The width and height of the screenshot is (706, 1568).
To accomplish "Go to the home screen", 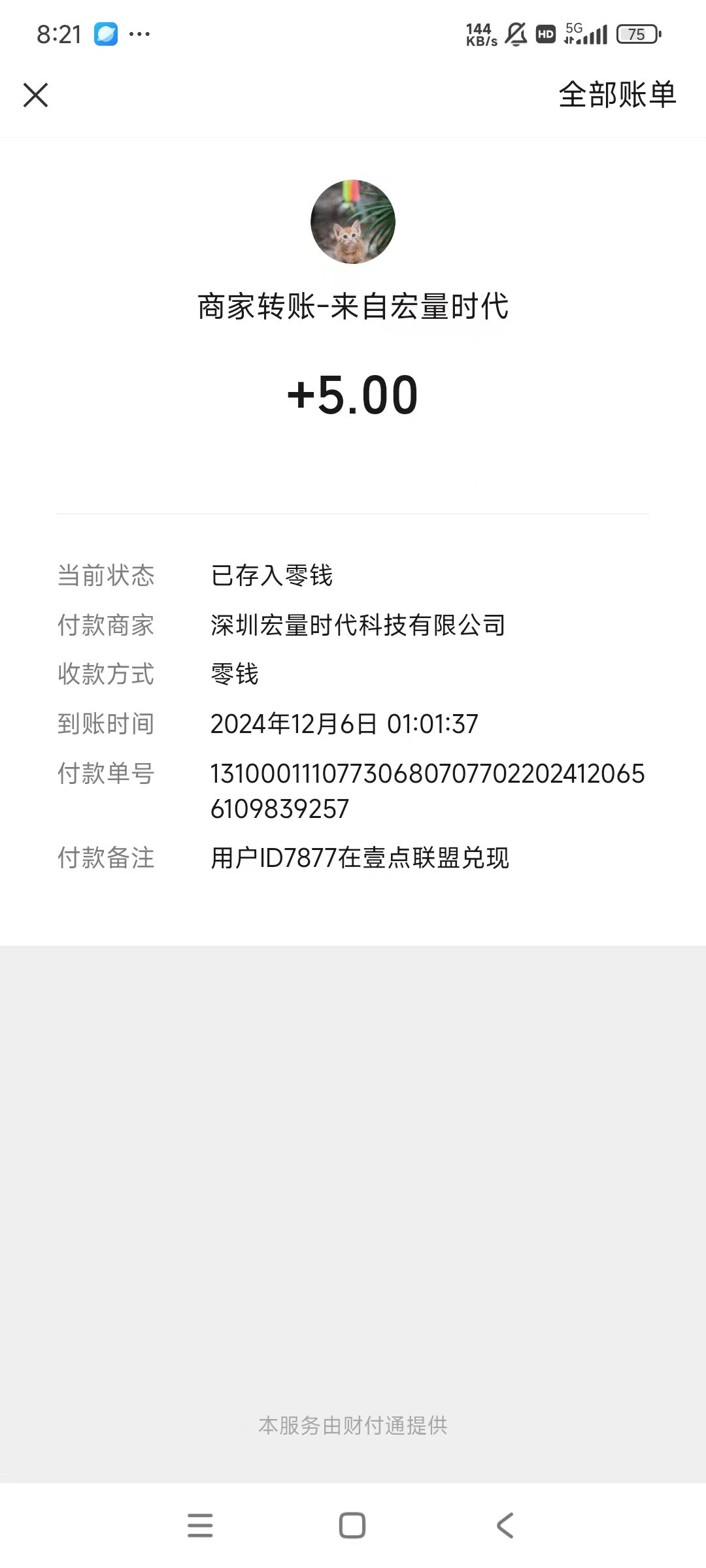I will coord(352,1526).
